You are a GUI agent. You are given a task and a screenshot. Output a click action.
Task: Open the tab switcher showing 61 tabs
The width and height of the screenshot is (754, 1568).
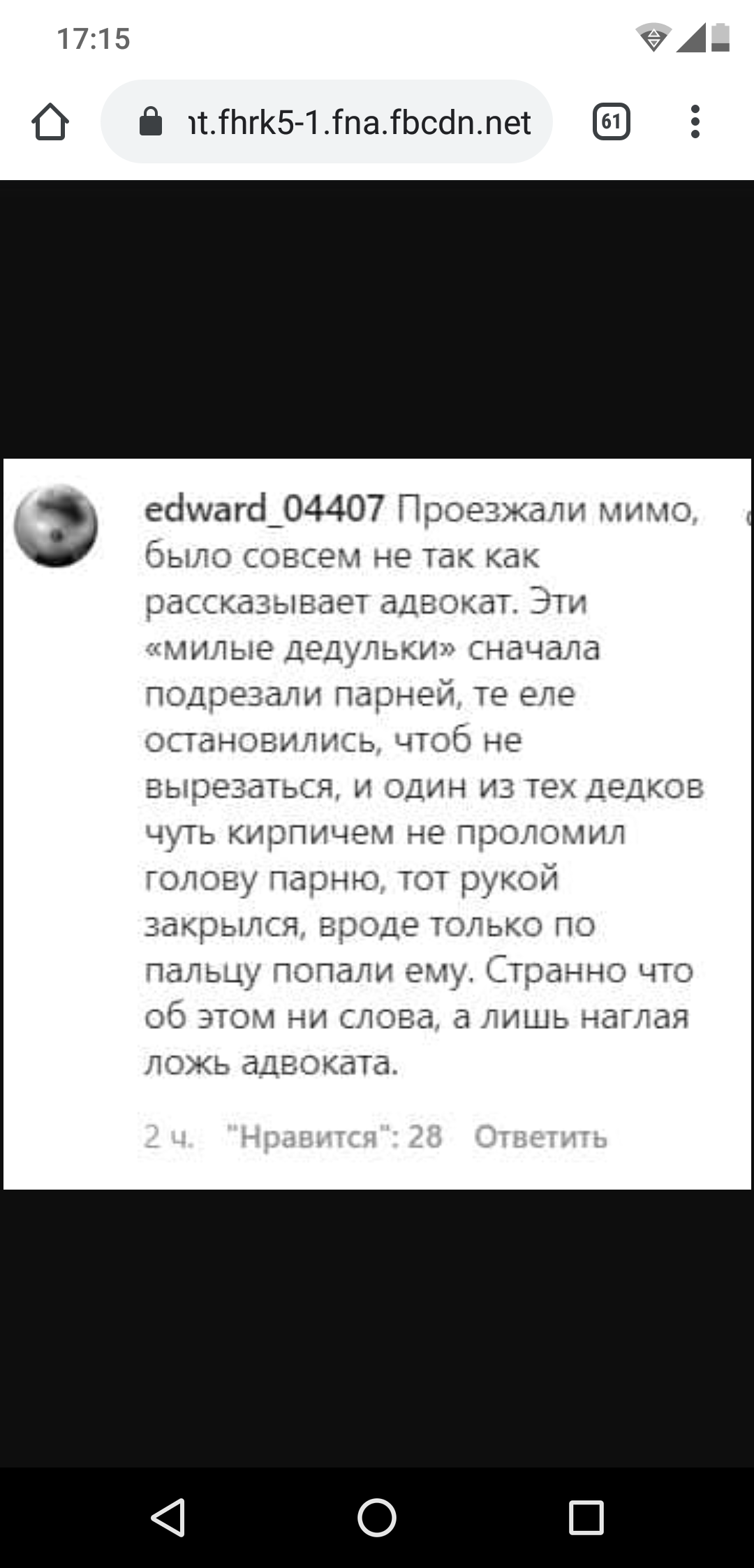click(612, 122)
